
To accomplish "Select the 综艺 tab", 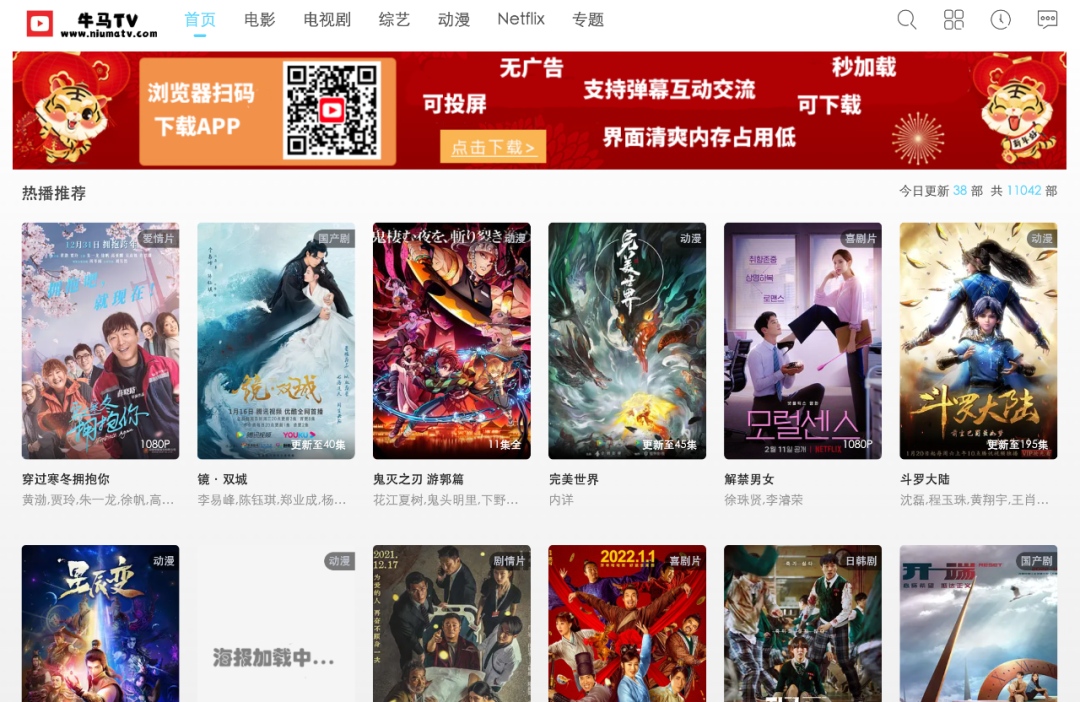I will (394, 20).
